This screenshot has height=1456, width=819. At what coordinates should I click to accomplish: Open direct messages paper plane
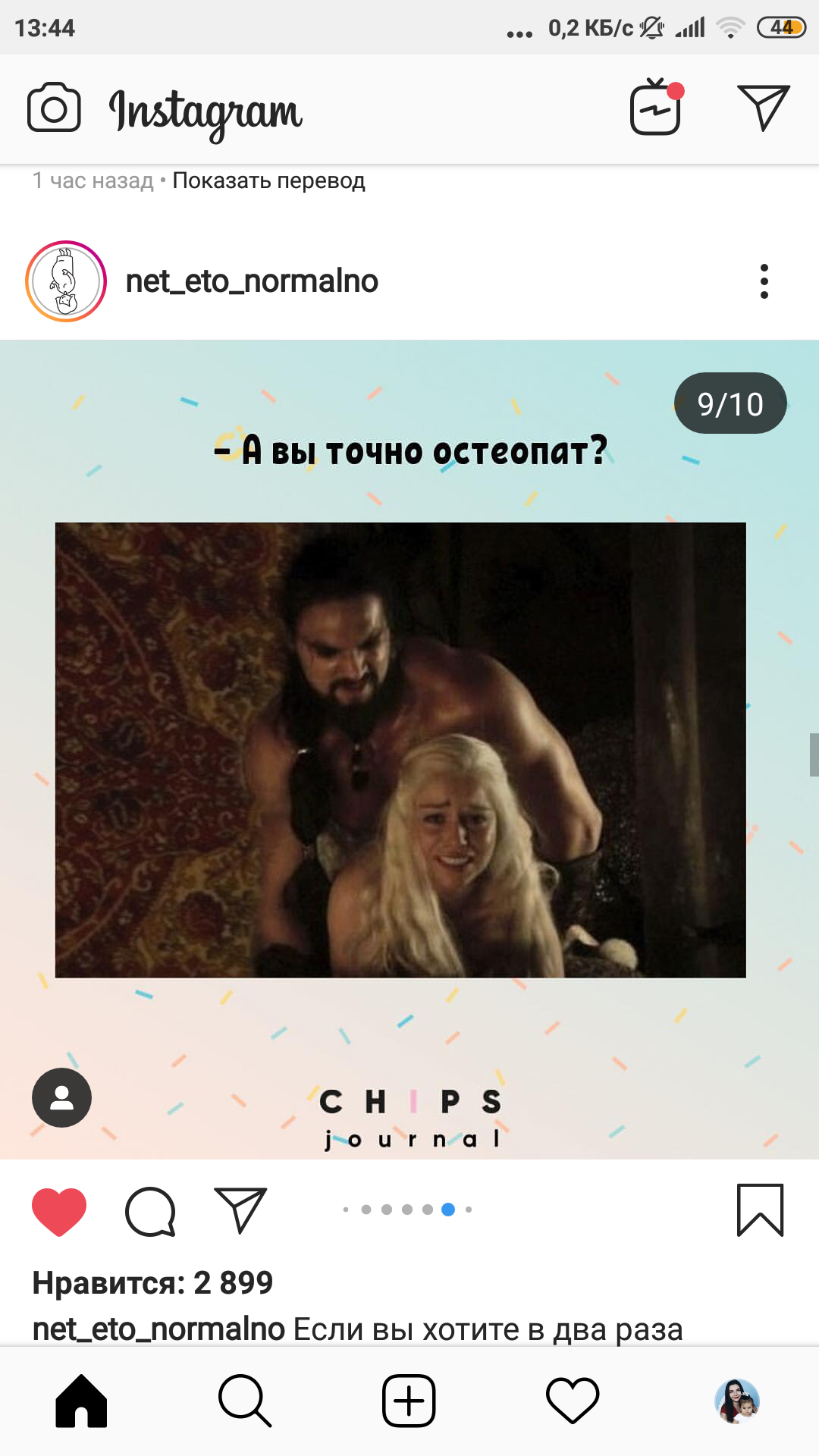point(764,108)
